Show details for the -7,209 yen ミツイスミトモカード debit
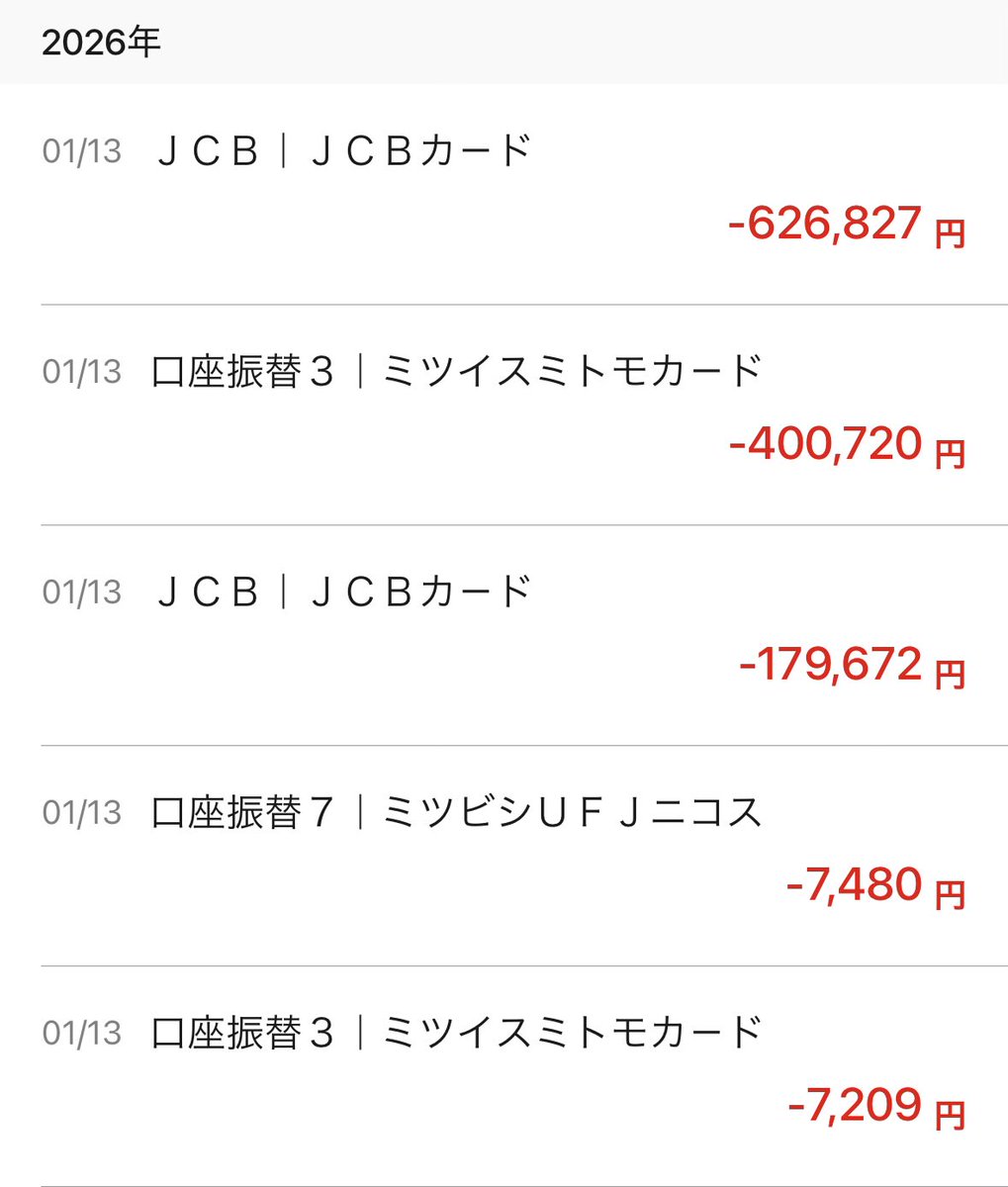The height and width of the screenshot is (1187, 1008). 504,1075
